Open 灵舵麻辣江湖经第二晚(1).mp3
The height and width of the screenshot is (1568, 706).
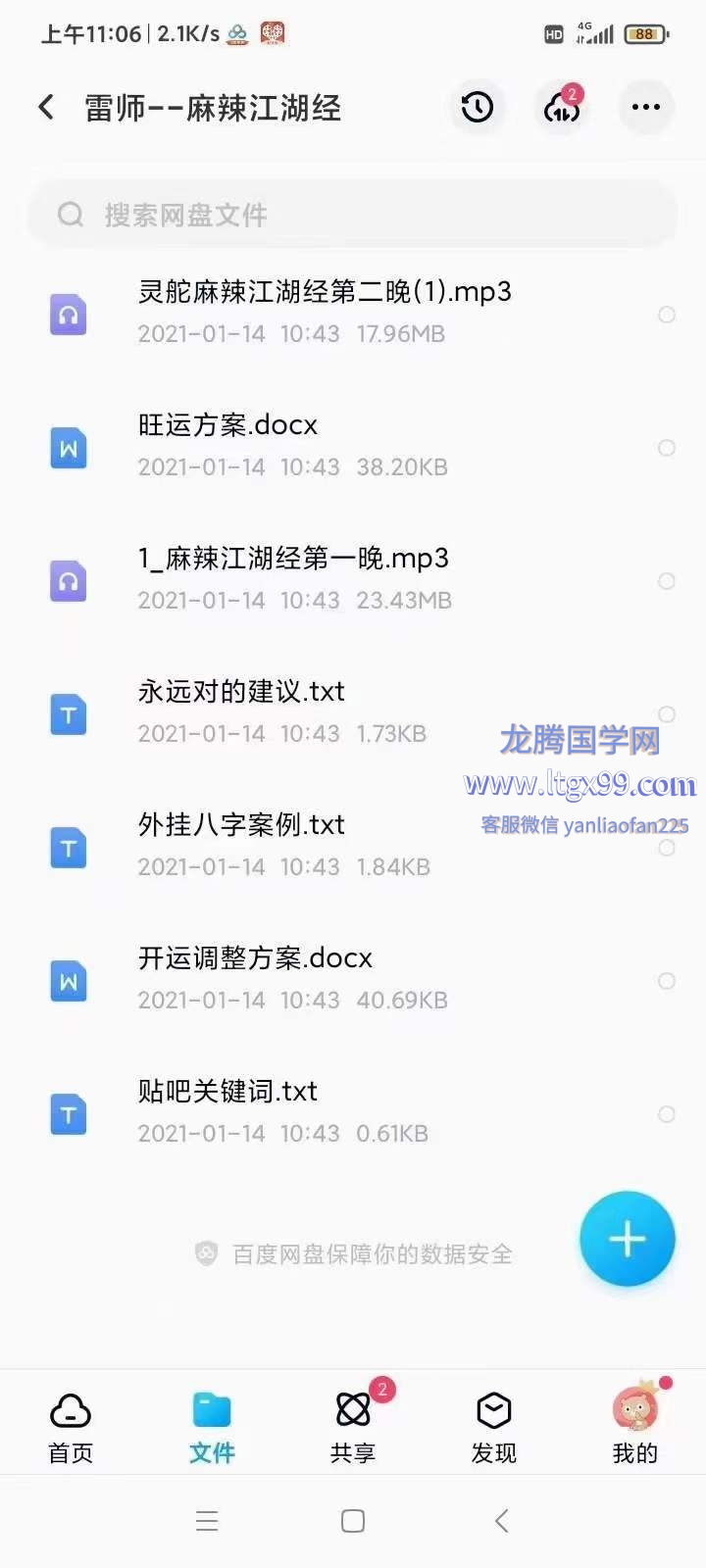[x=353, y=313]
